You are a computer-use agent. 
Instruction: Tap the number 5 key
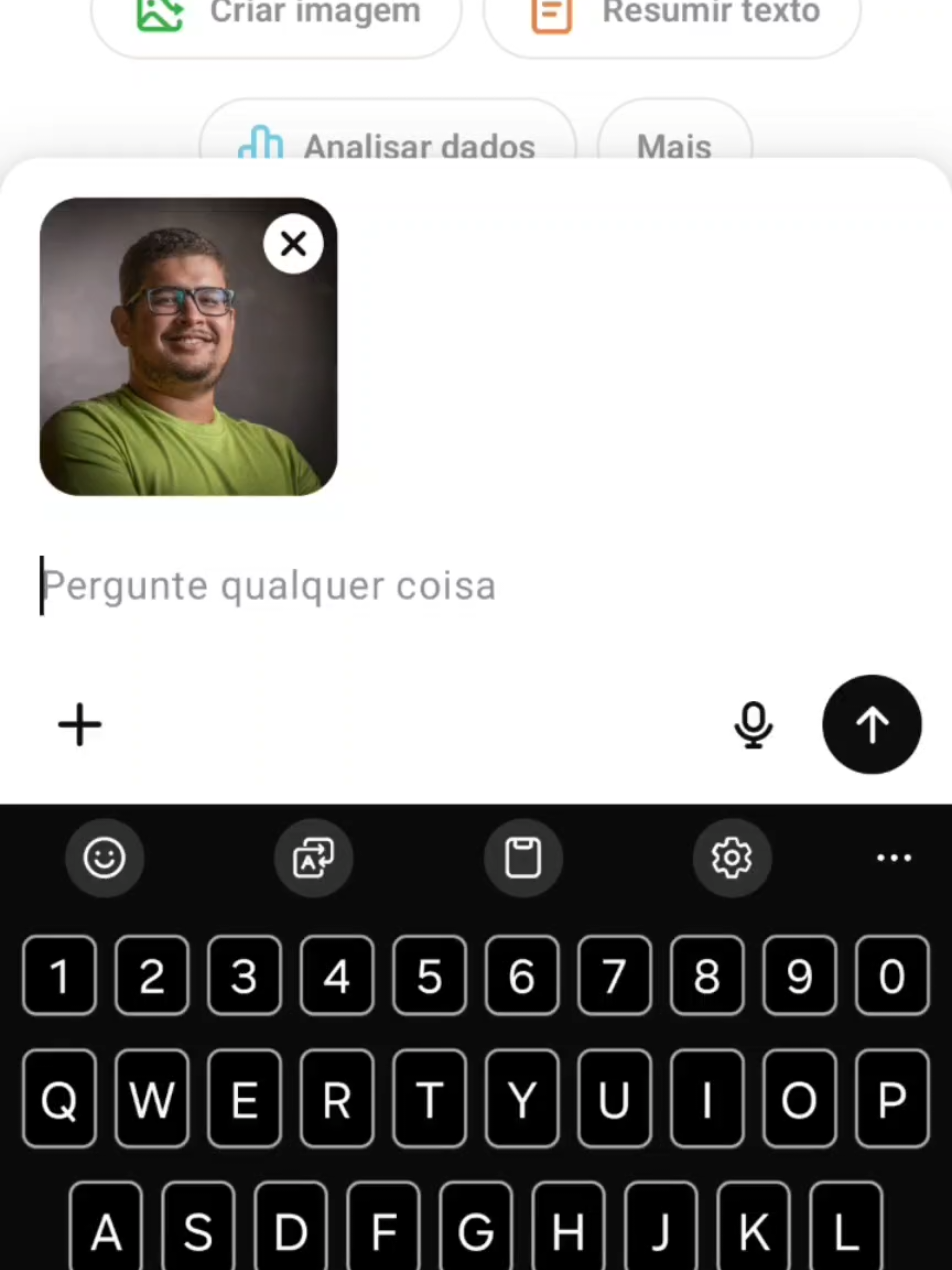pos(429,976)
